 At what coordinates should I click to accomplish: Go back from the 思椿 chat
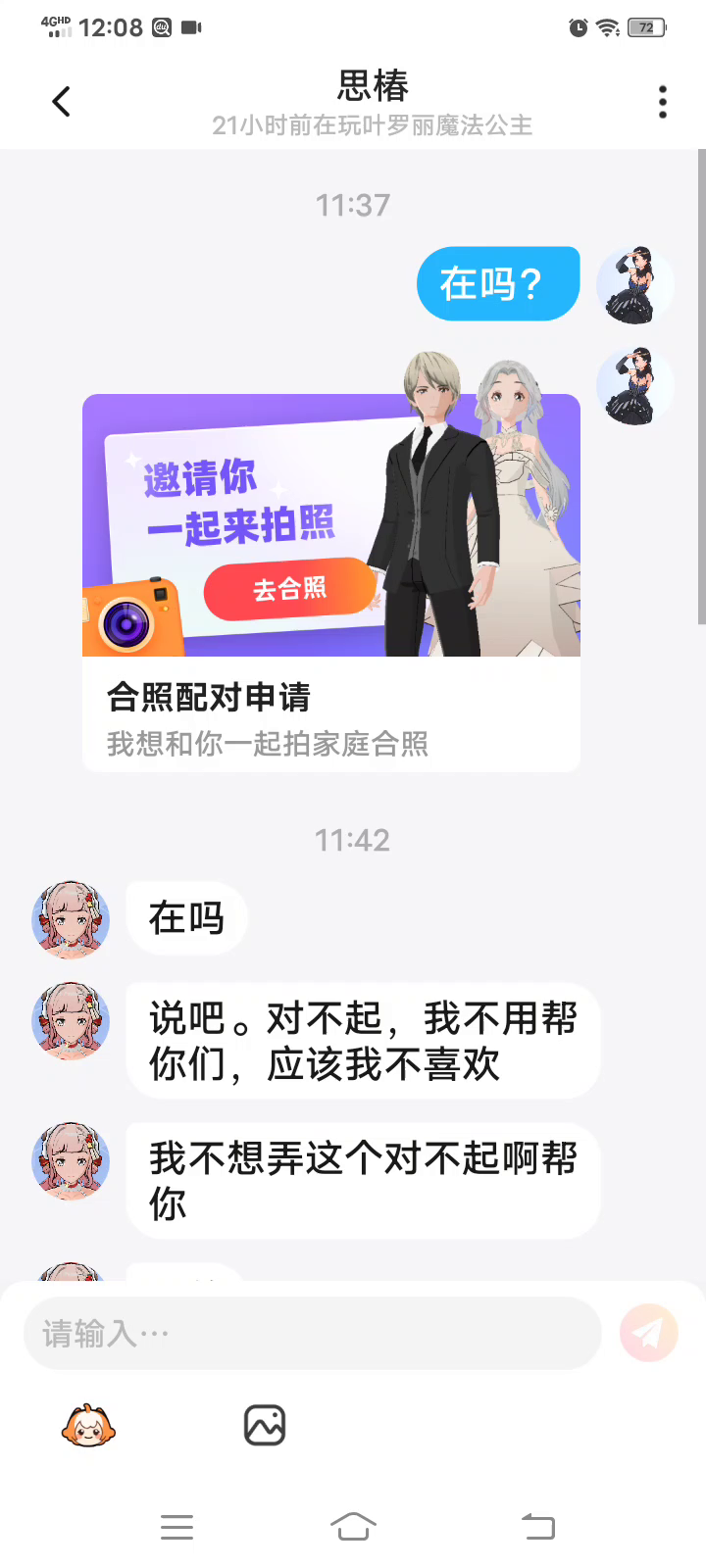(x=61, y=102)
